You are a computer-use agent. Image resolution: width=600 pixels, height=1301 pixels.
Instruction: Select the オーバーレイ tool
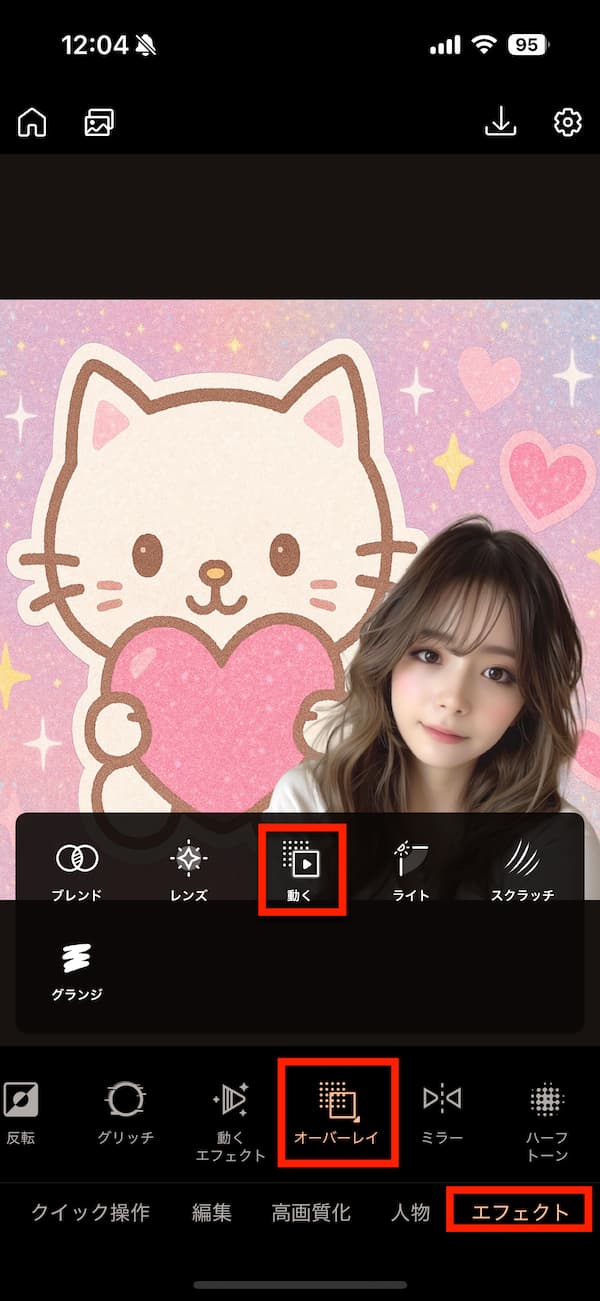[x=340, y=1112]
